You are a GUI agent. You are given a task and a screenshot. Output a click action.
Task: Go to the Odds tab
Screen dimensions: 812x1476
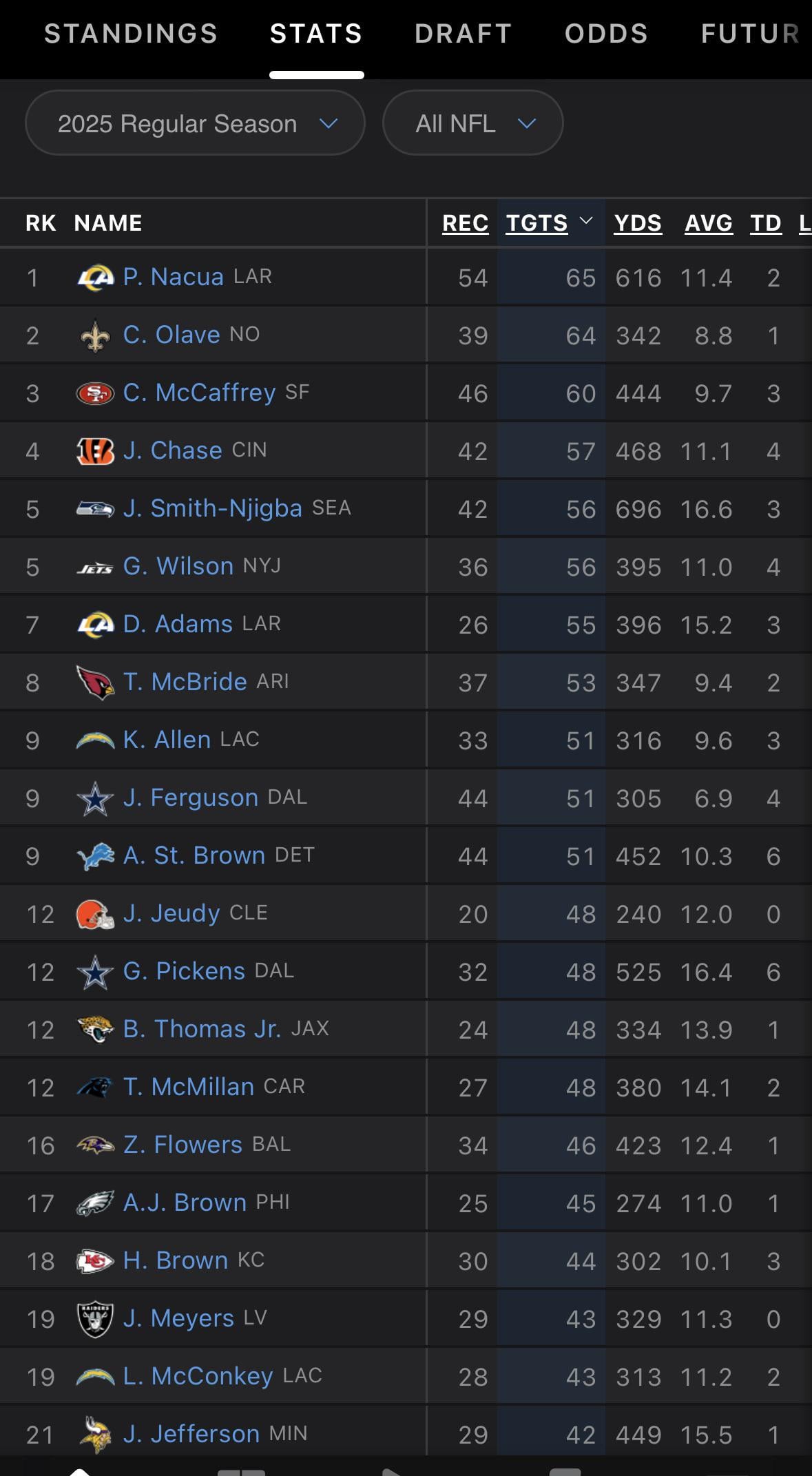click(606, 34)
